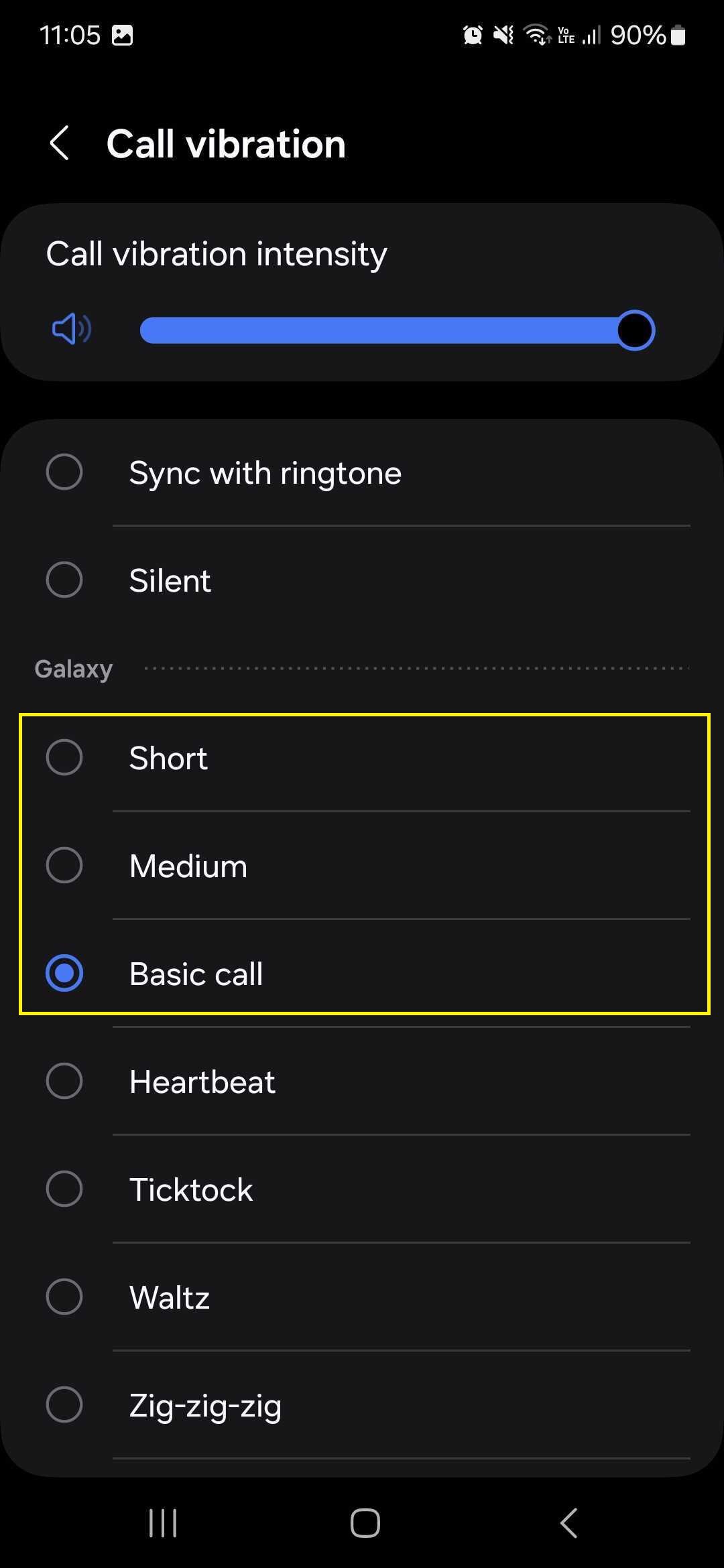724x1568 pixels.
Task: Select the Ticktock vibration pattern
Action: [x=362, y=1189]
